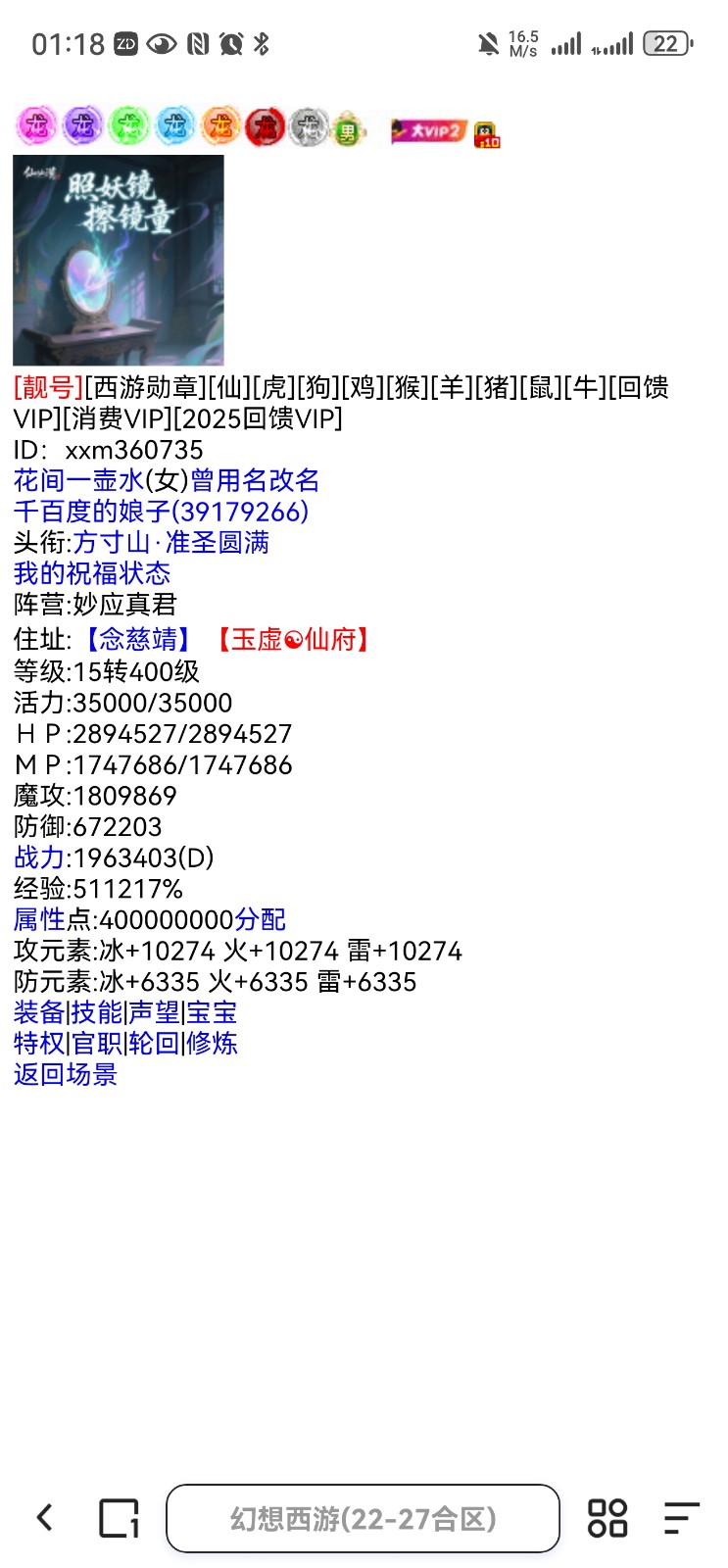Check the 特权 privileges page
728x1568 pixels.
pyautogui.click(x=39, y=1043)
